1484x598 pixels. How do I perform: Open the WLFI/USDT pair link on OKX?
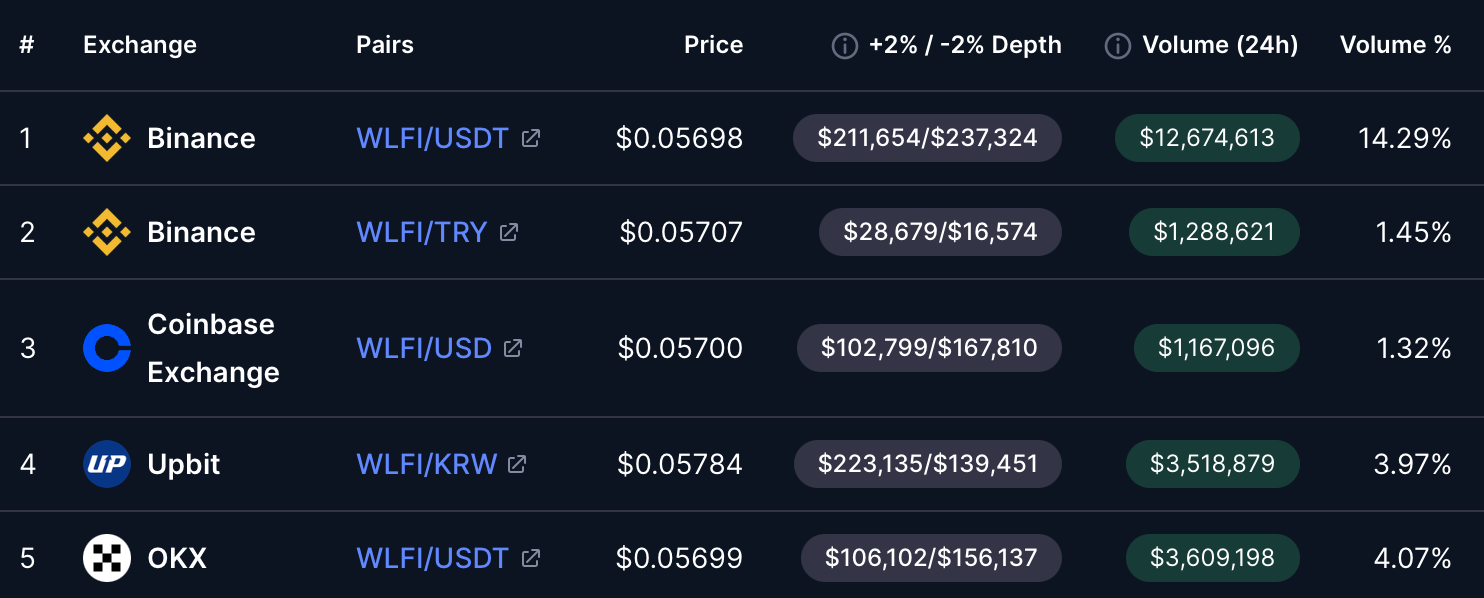point(448,558)
